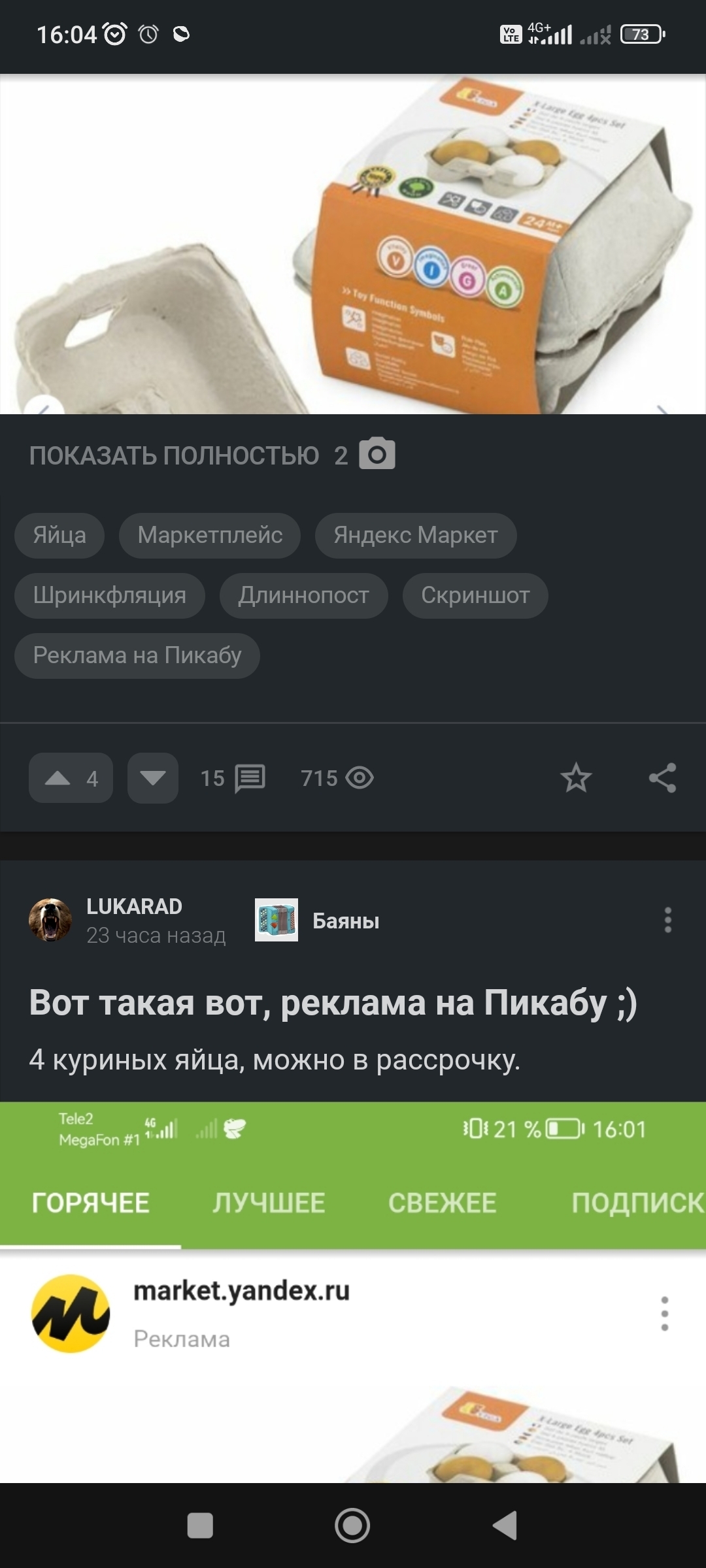Open the Яйца tag

coord(59,536)
